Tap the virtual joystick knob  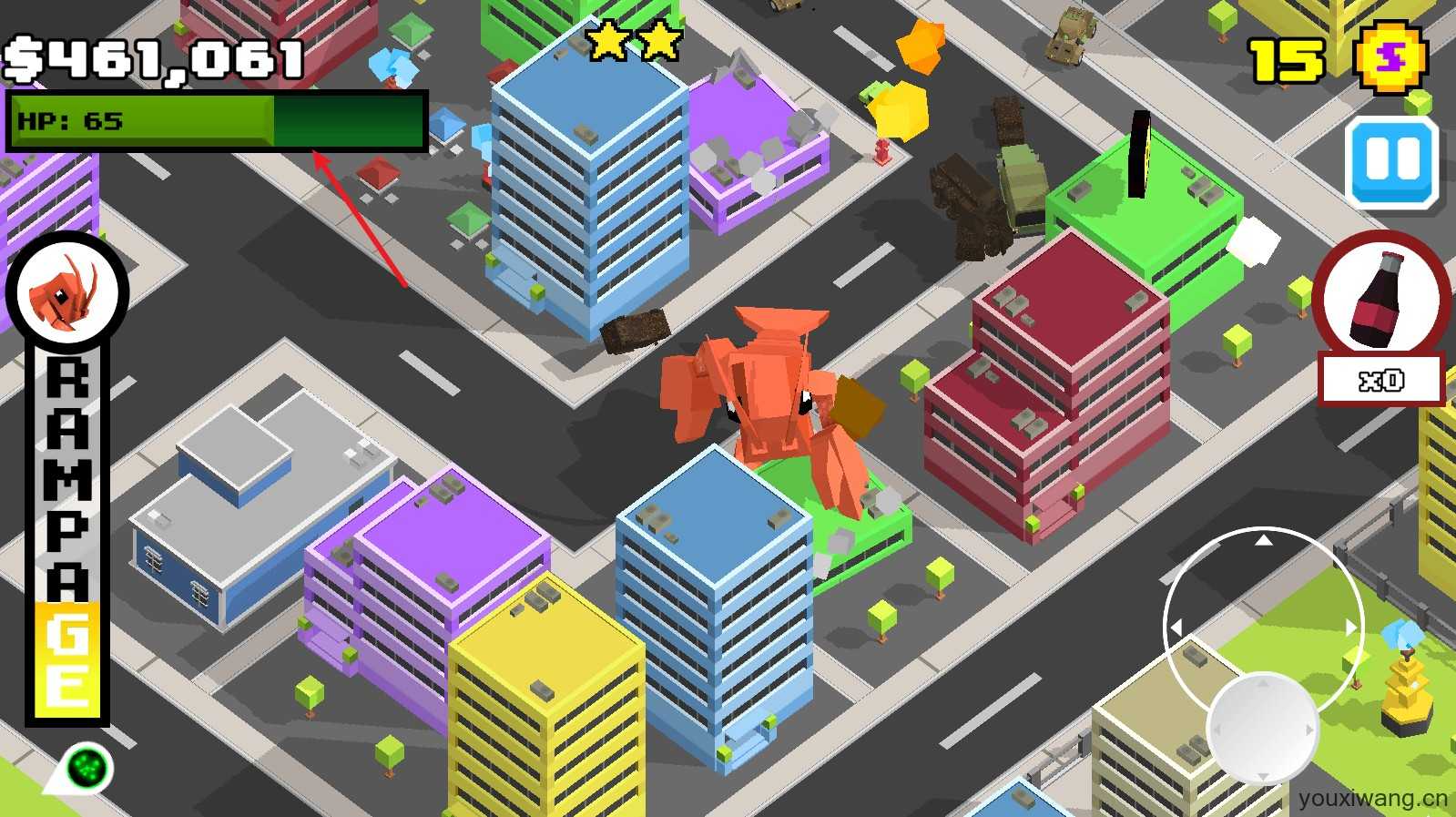[1263, 728]
